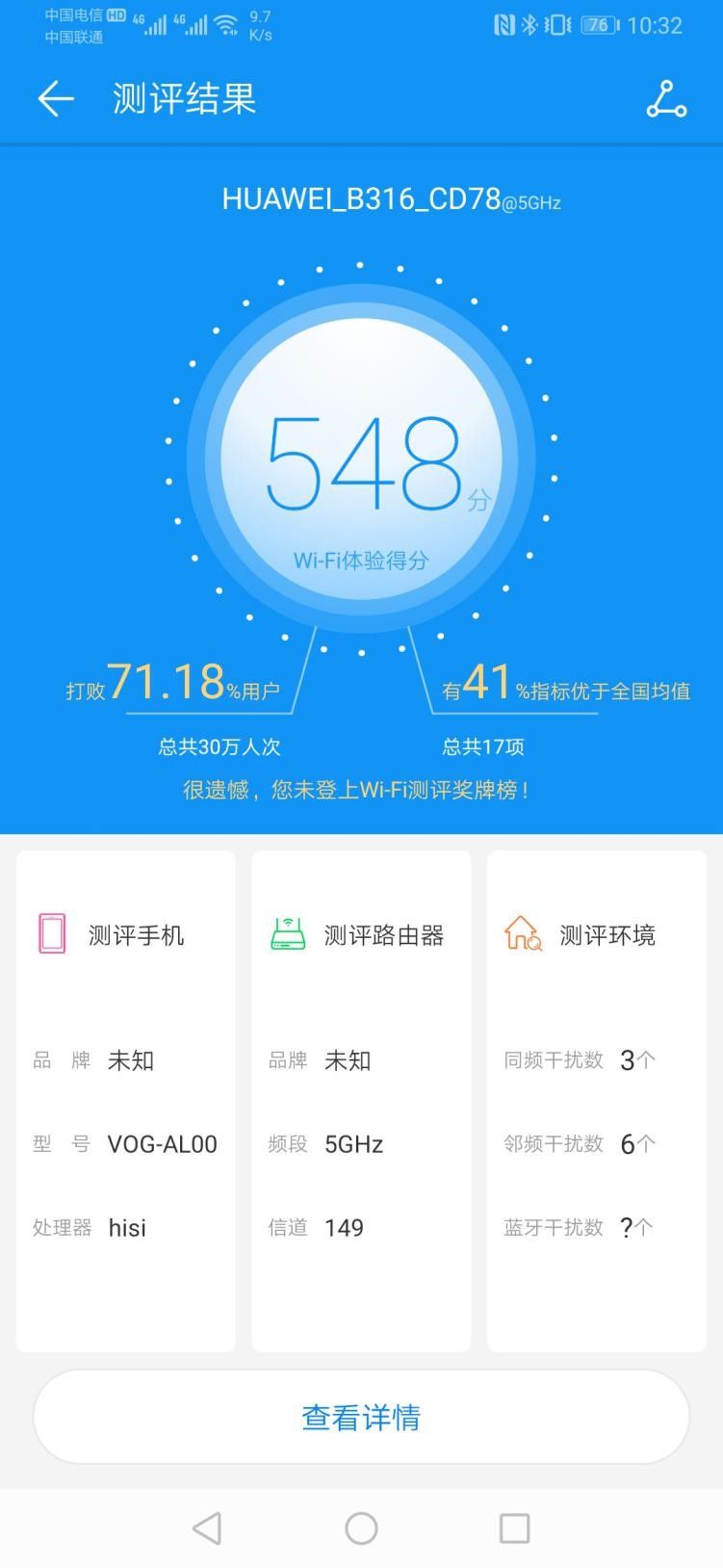Go back using the top-left arrow
723x1568 pixels.
(55, 98)
